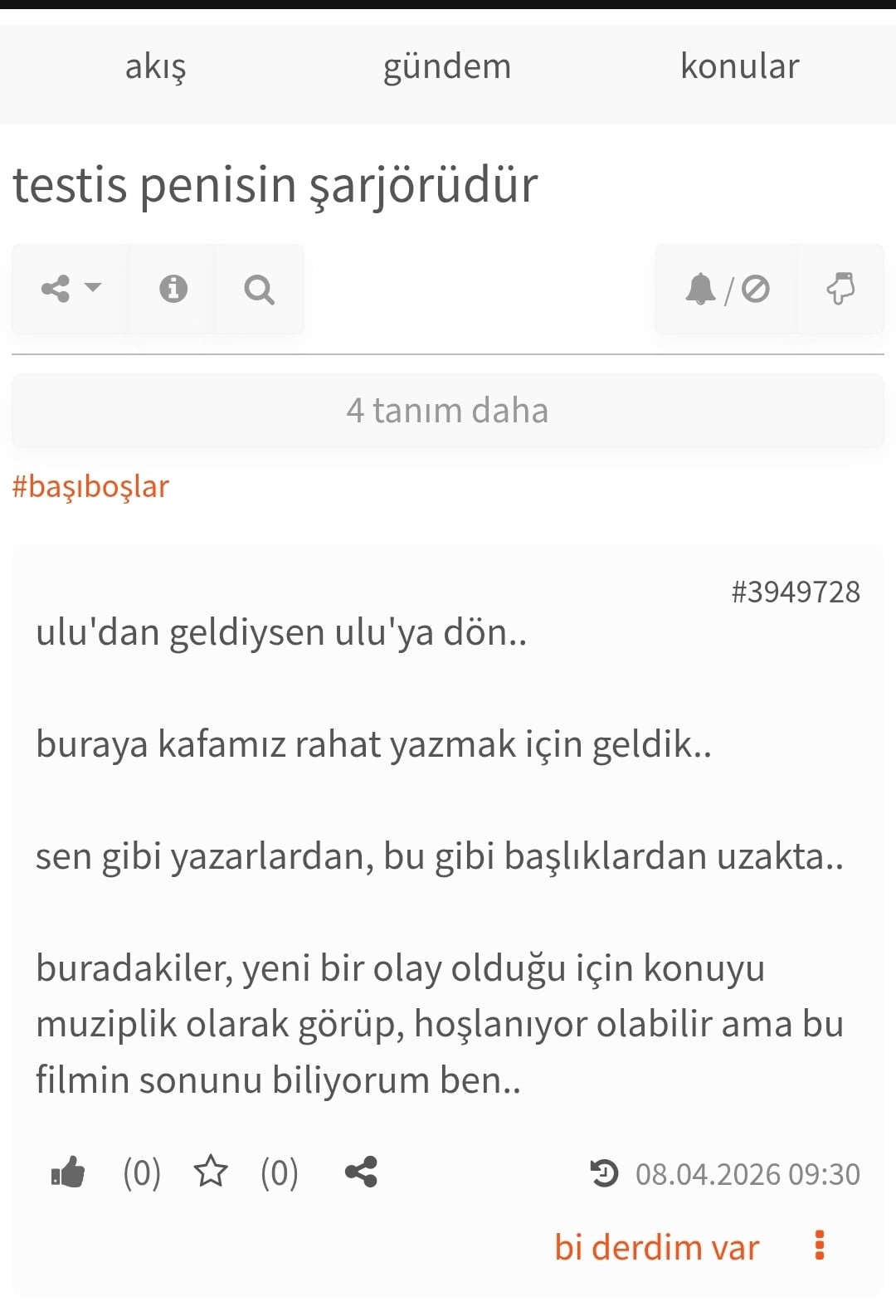Viewport: 896px width, 1316px height.
Task: Expand the topic share dropdown
Action: [71, 289]
